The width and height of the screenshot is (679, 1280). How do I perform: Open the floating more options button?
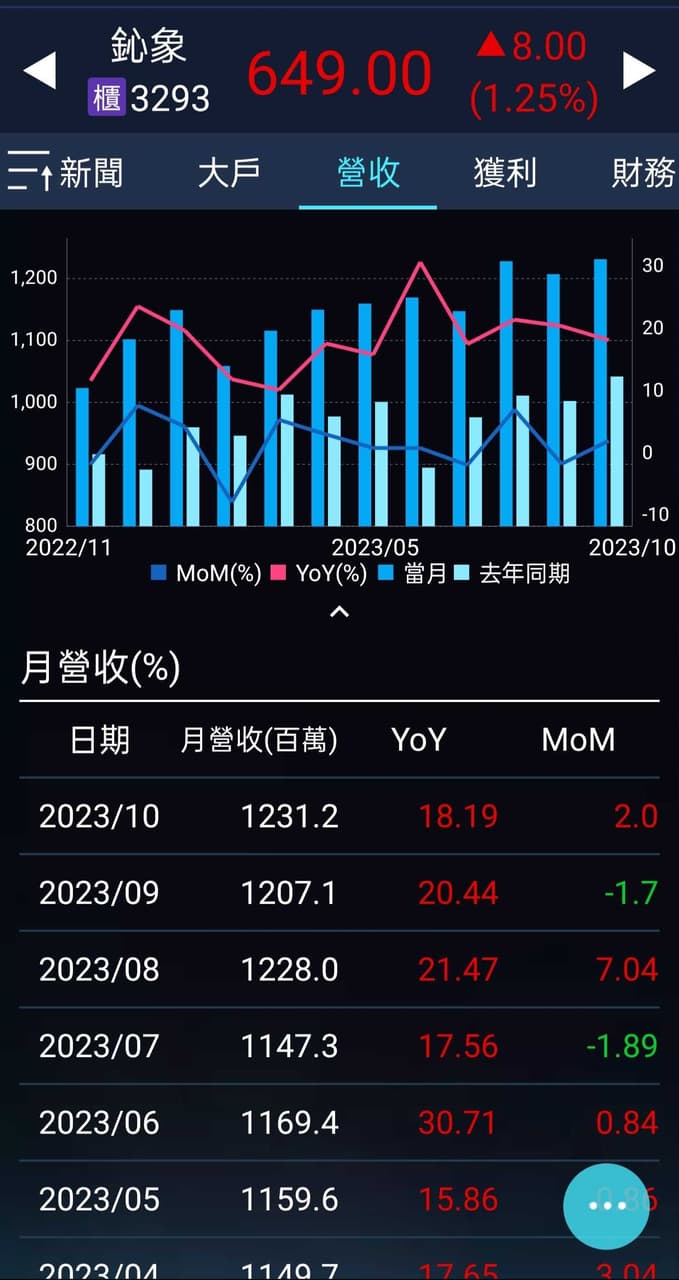point(606,1206)
